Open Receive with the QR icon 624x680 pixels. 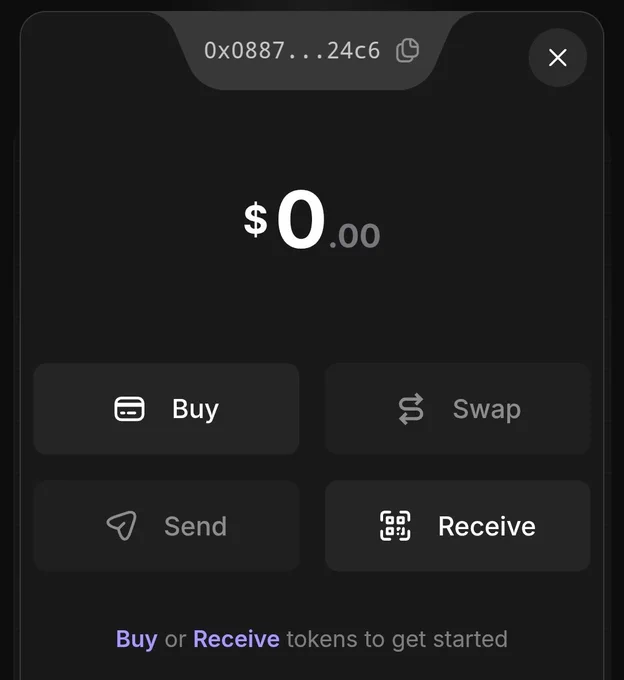coord(457,526)
